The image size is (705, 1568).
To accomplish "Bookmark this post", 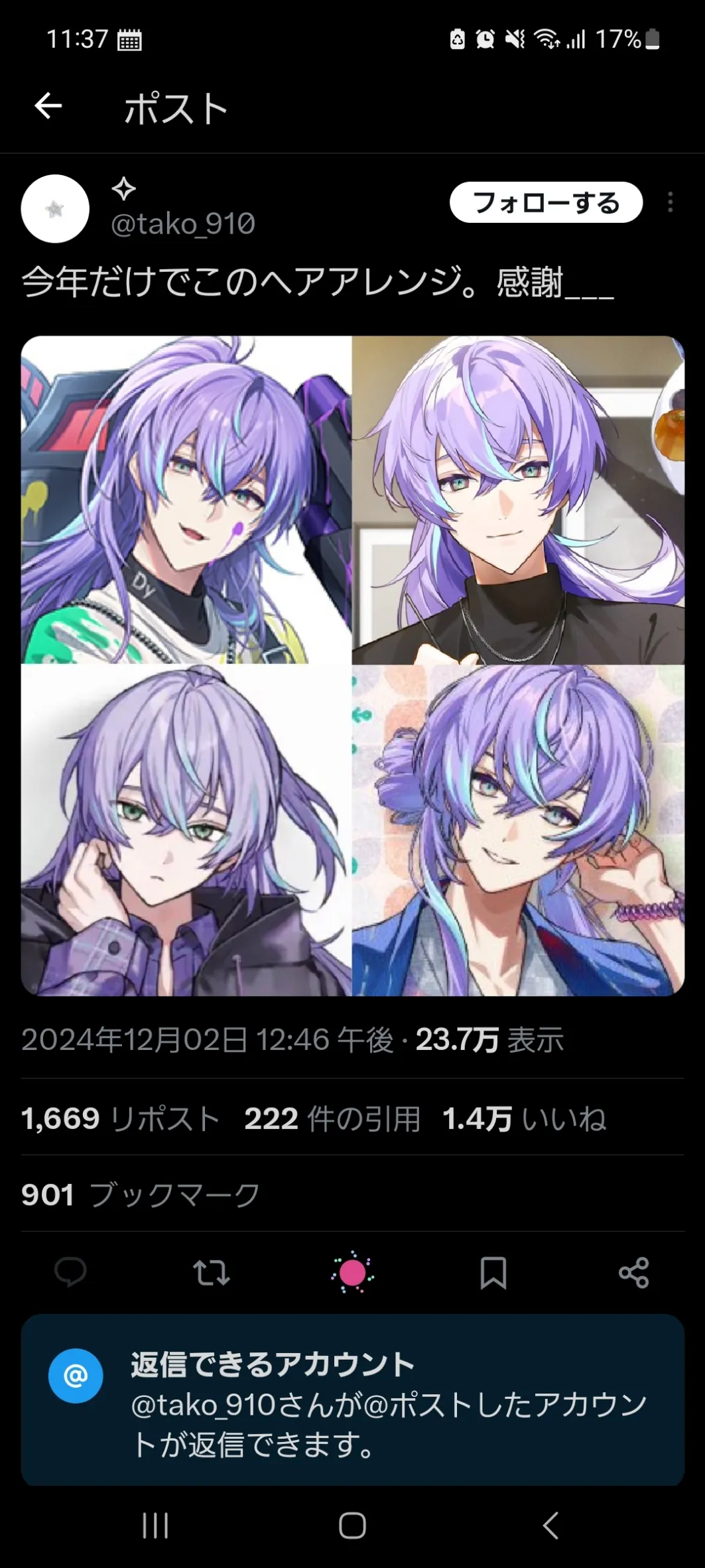I will coord(493,1272).
